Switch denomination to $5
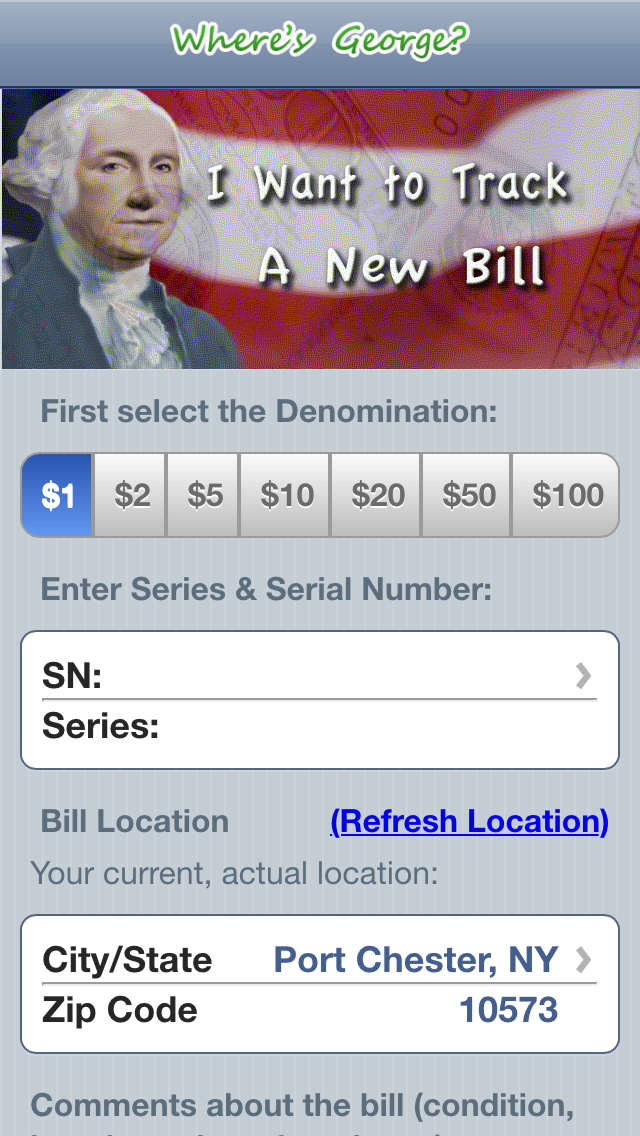Image resolution: width=640 pixels, height=1136 pixels. click(x=204, y=495)
